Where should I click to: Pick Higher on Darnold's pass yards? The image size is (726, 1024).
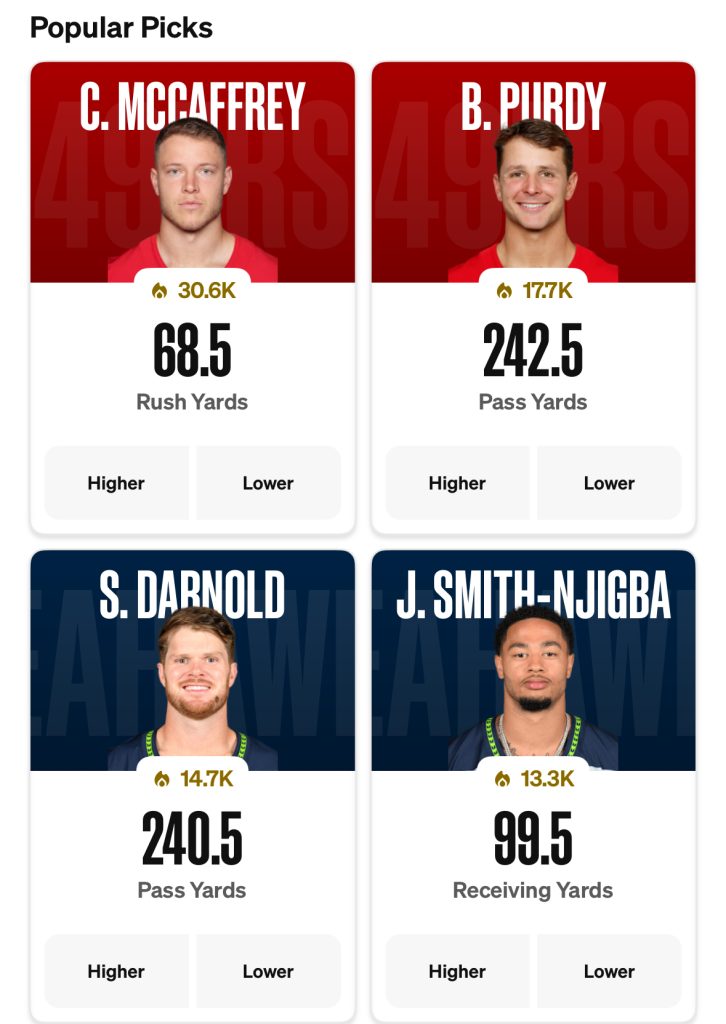pyautogui.click(x=116, y=971)
